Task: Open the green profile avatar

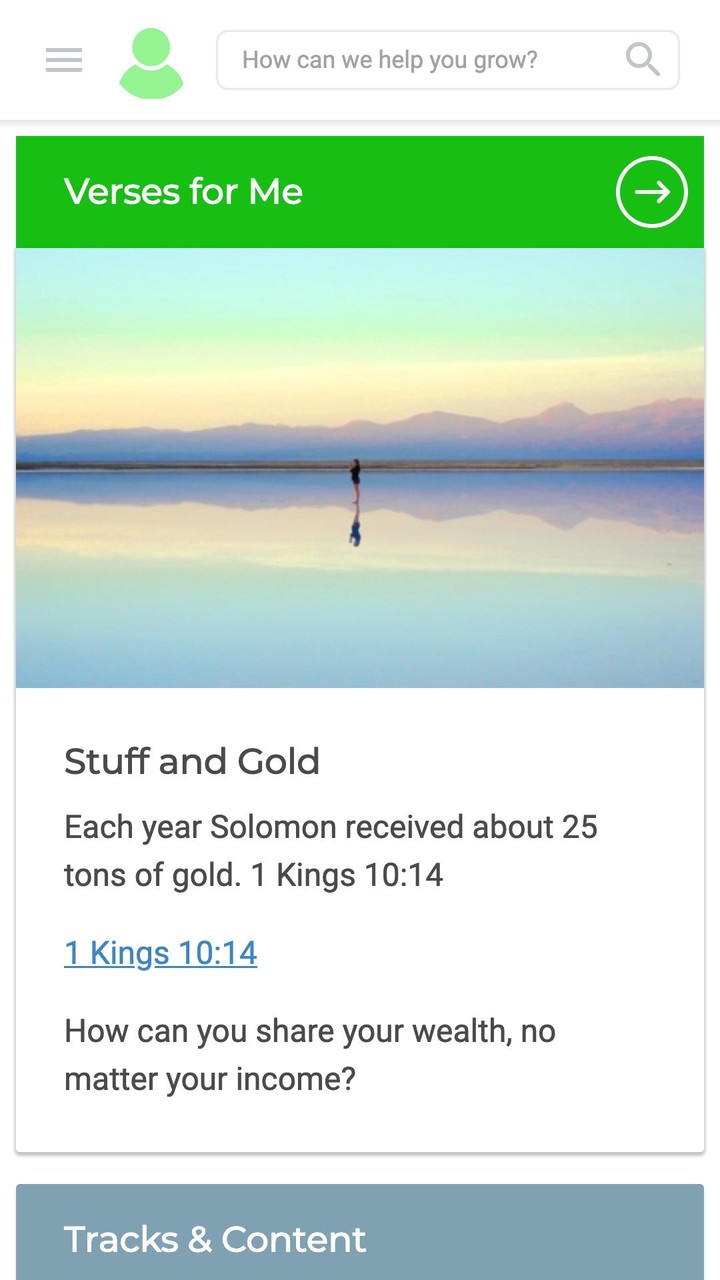Action: click(x=151, y=63)
